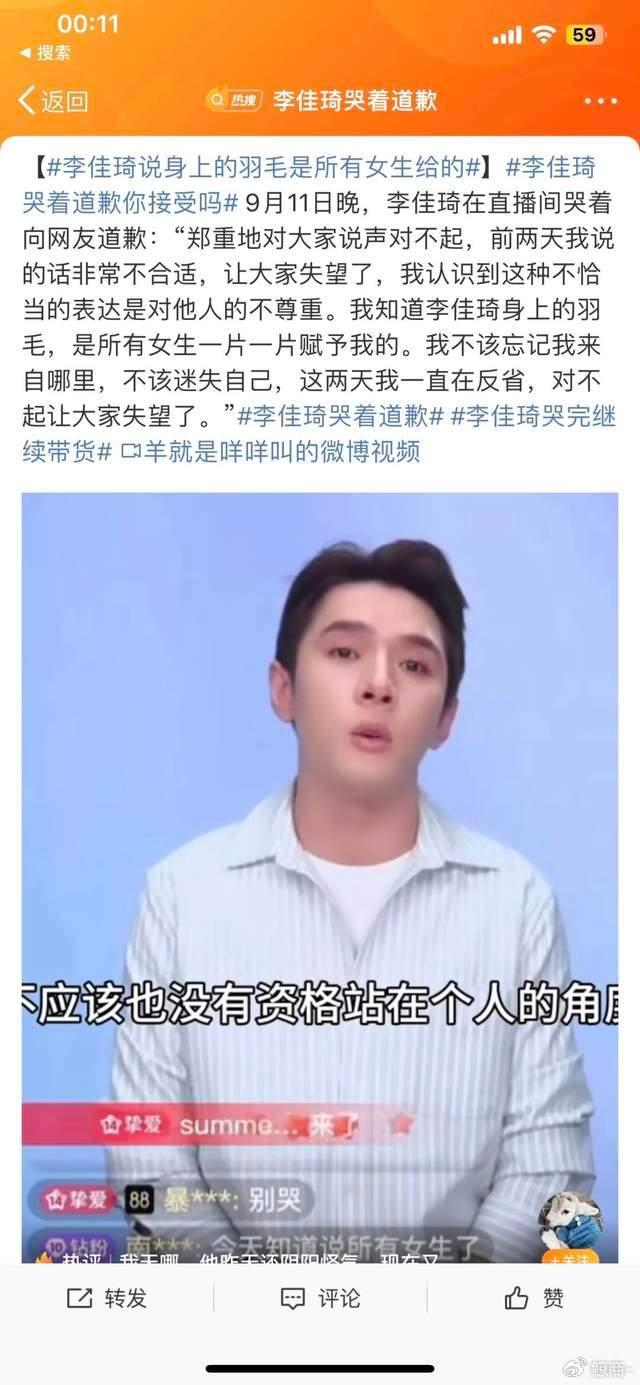Like the post with 赞
This screenshot has width=640, height=1385.
[534, 1298]
